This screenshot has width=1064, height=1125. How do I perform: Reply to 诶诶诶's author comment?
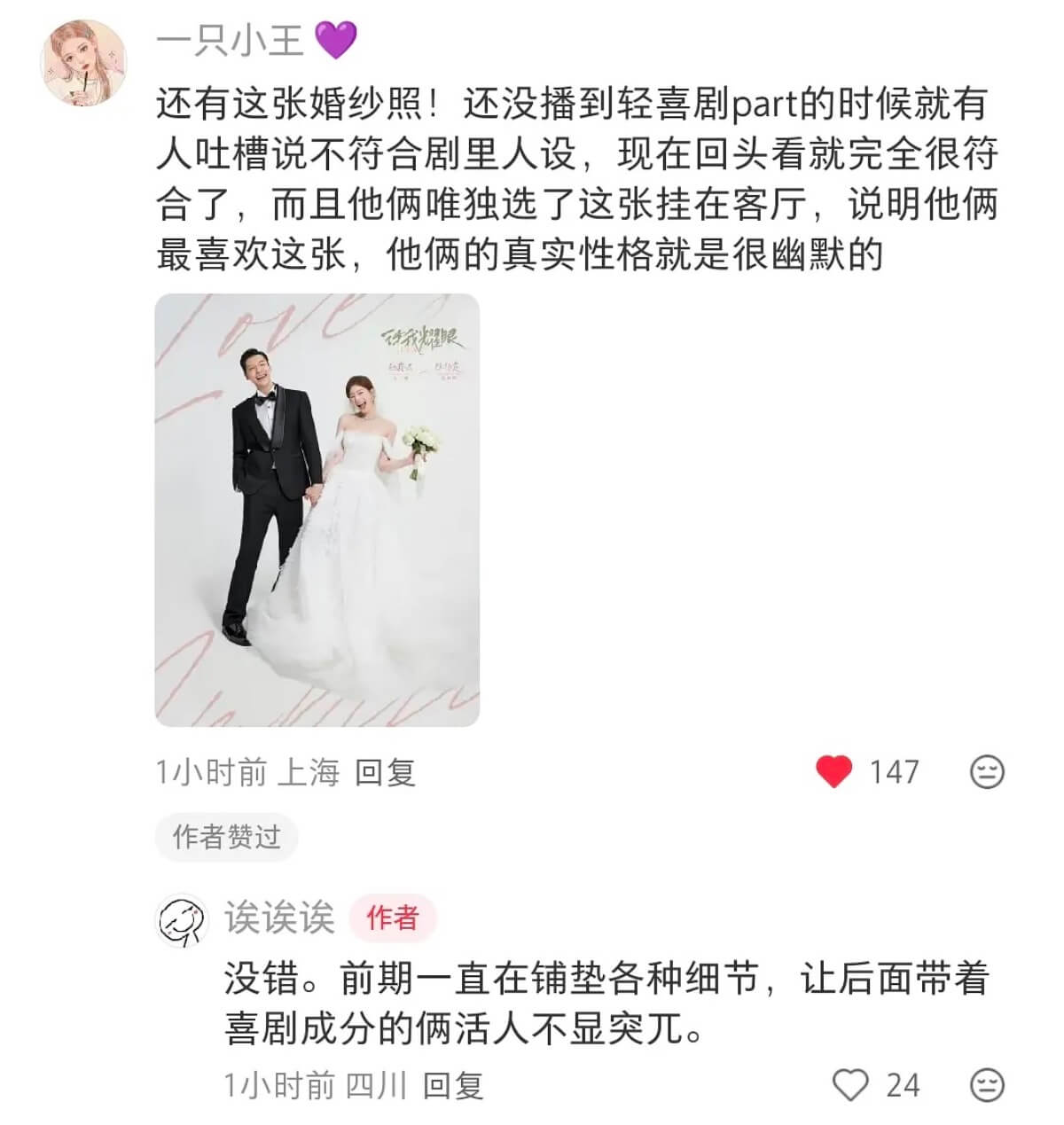pyautogui.click(x=452, y=1085)
